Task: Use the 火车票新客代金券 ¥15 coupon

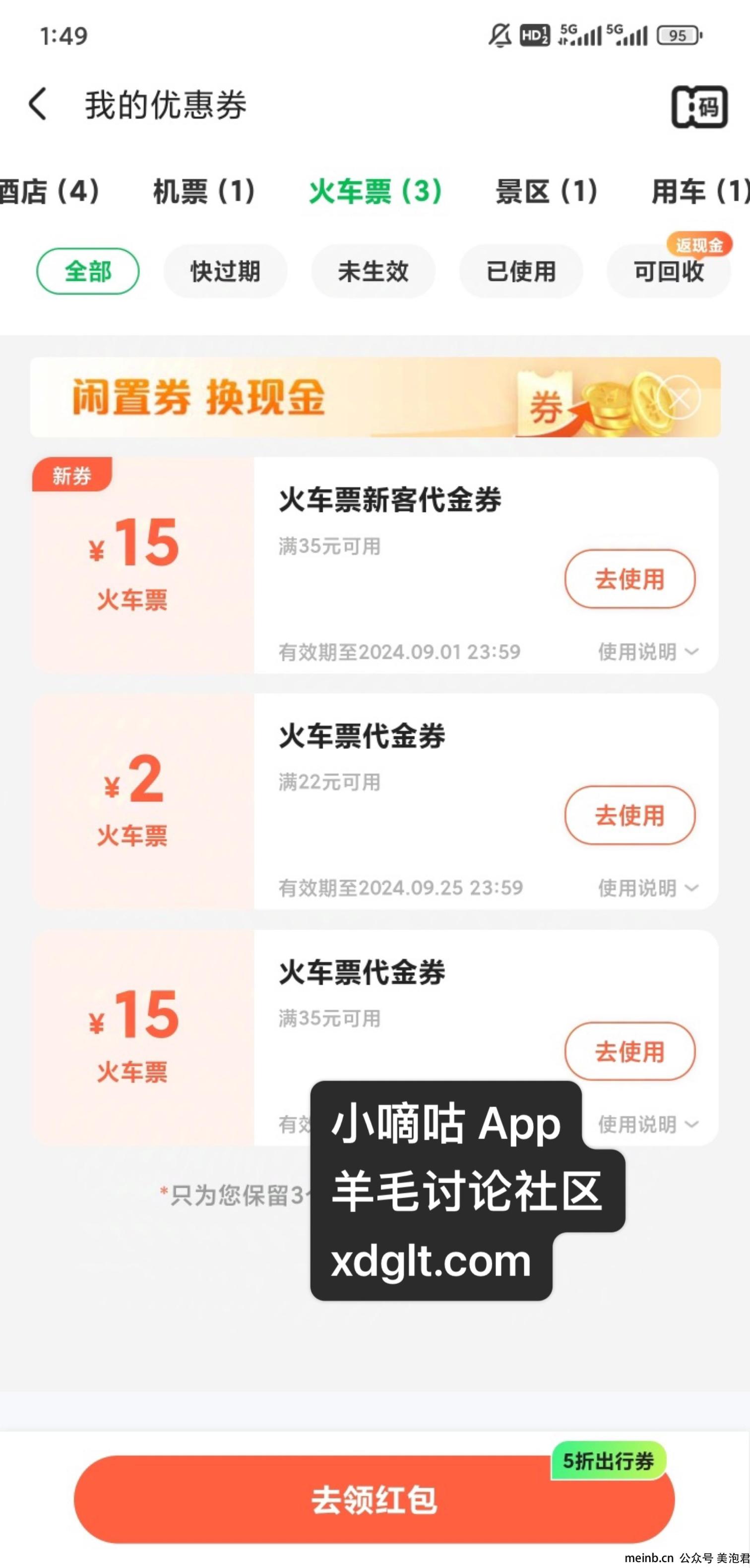Action: 629,579
